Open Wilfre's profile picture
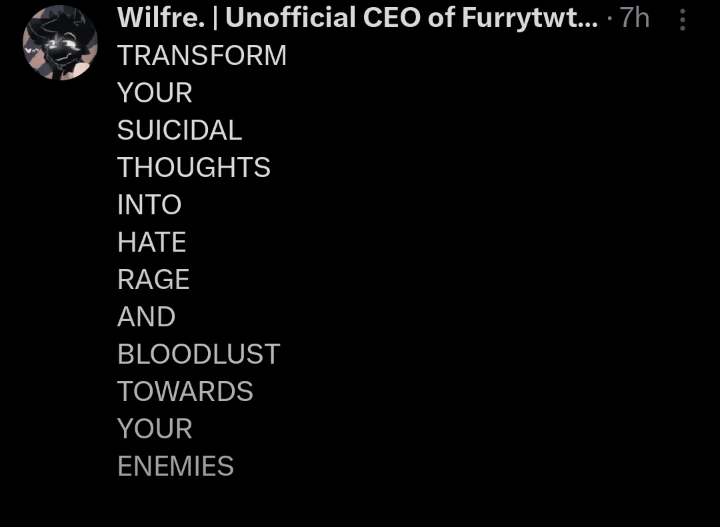This screenshot has height=527, width=720. (x=60, y=43)
